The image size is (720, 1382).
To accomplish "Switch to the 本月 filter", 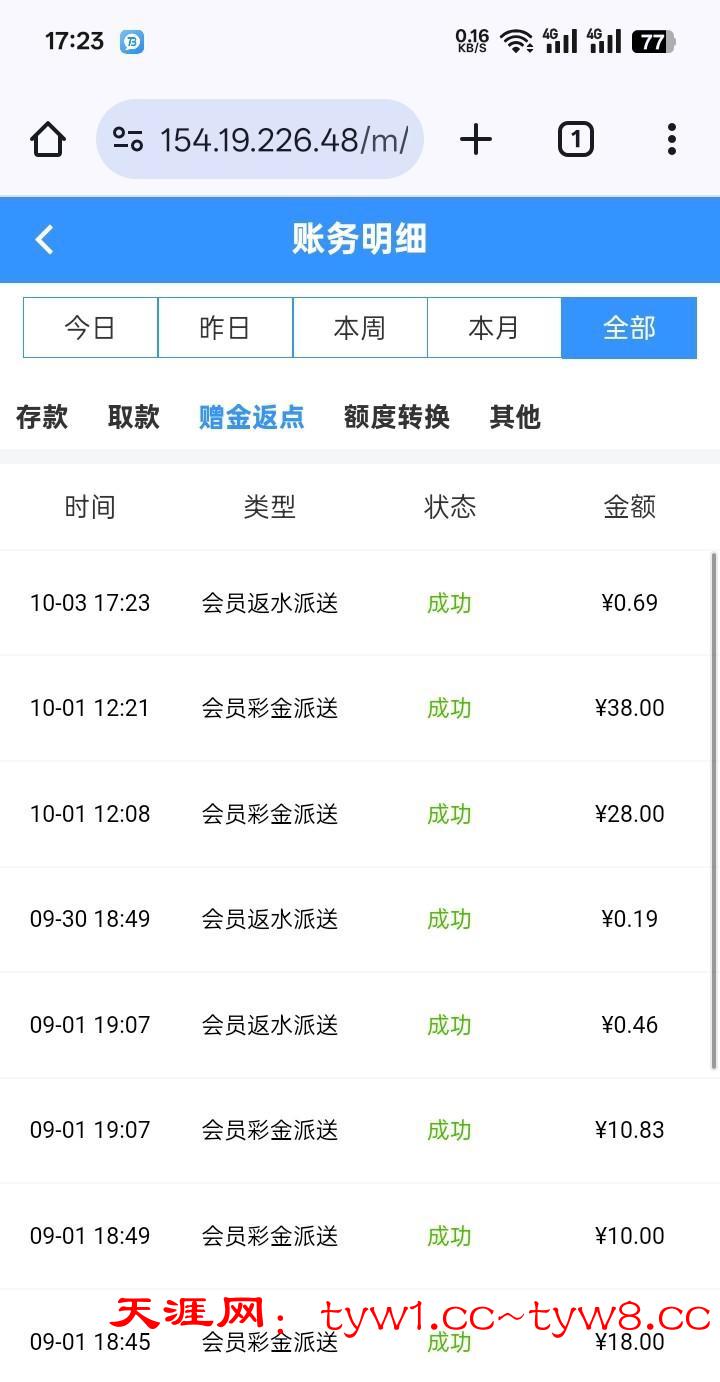I will pos(494,328).
